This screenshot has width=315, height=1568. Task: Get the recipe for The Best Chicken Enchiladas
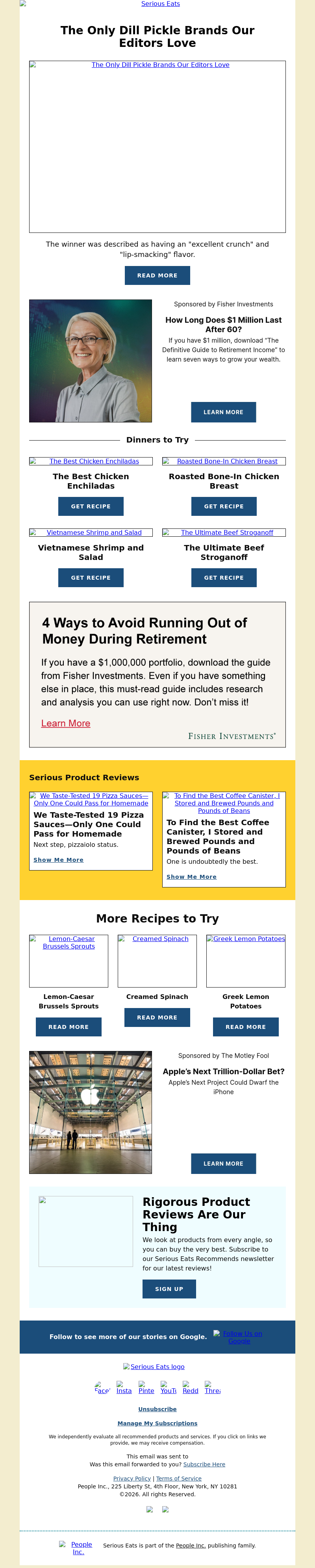pos(91,506)
